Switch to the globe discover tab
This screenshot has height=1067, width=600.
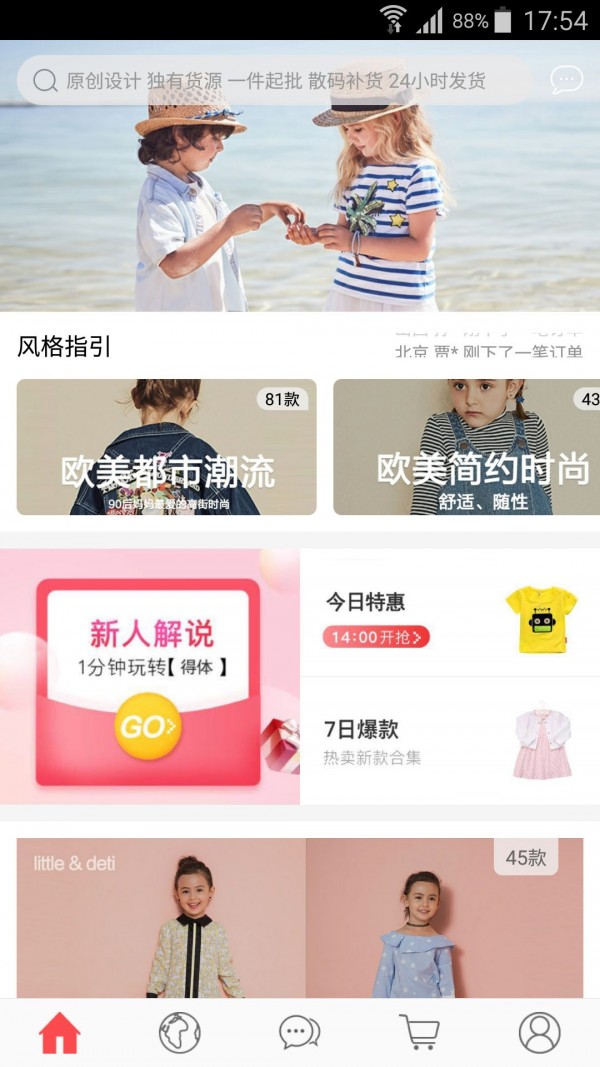pyautogui.click(x=180, y=1033)
